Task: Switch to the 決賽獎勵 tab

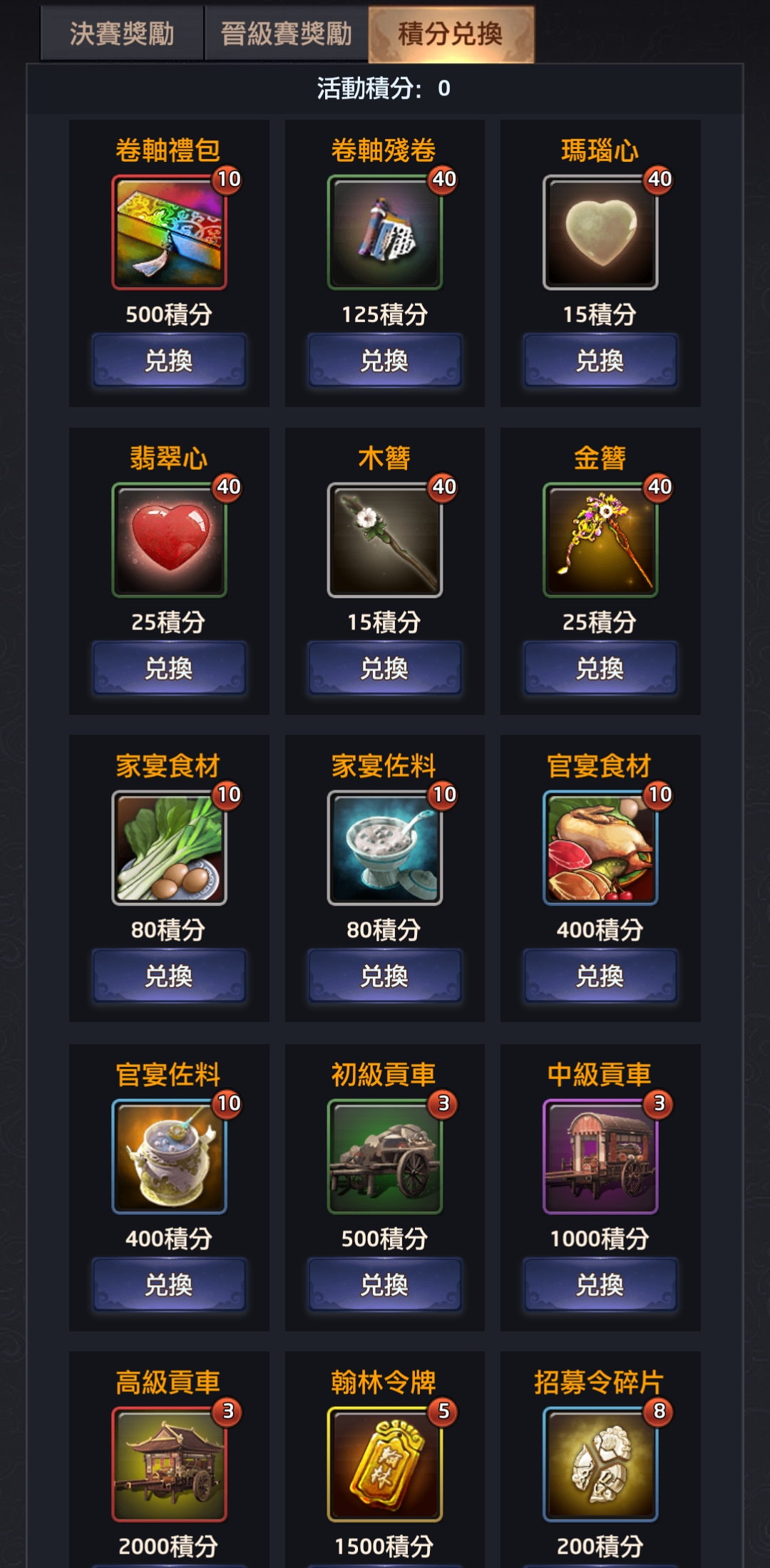Action: [x=122, y=33]
